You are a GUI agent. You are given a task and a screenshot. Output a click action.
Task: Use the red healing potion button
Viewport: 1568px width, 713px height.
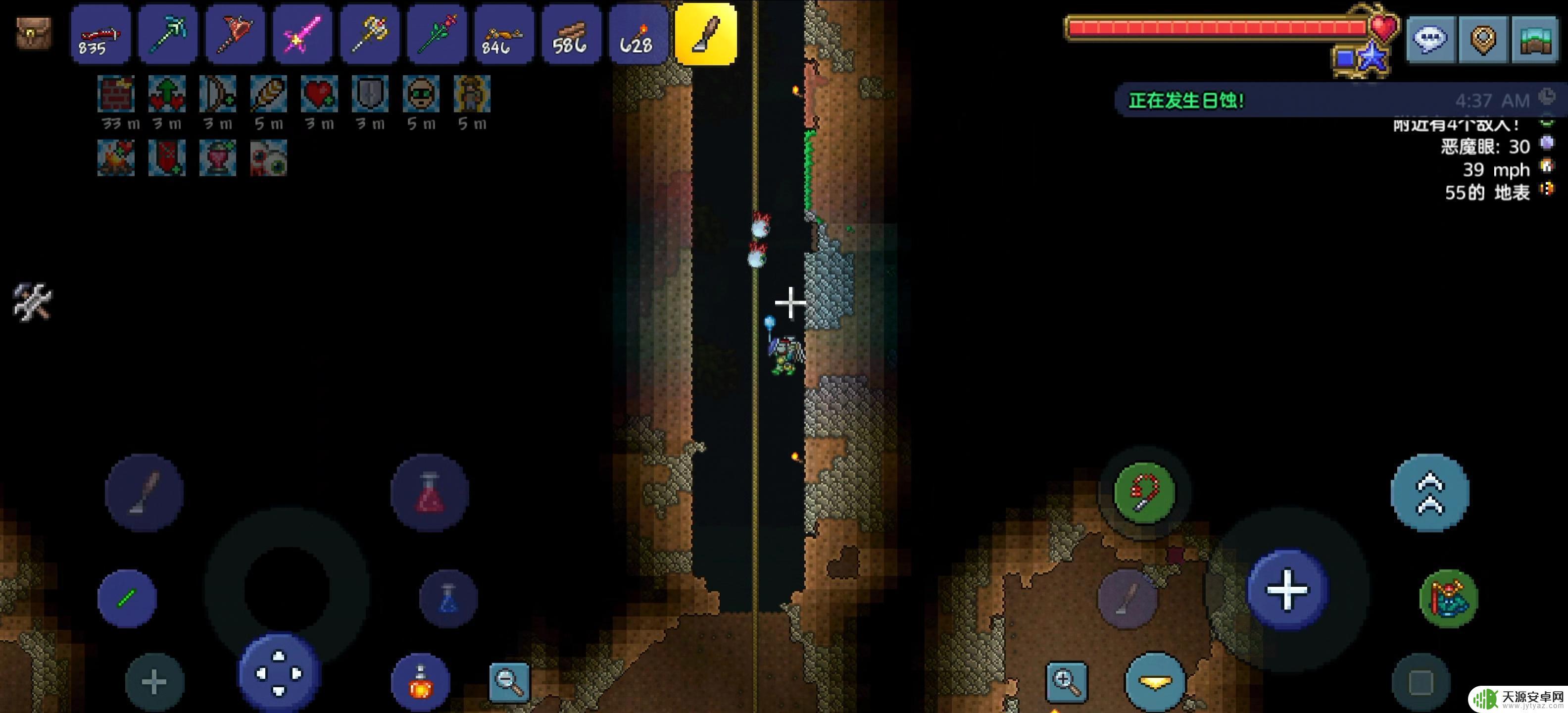point(430,493)
